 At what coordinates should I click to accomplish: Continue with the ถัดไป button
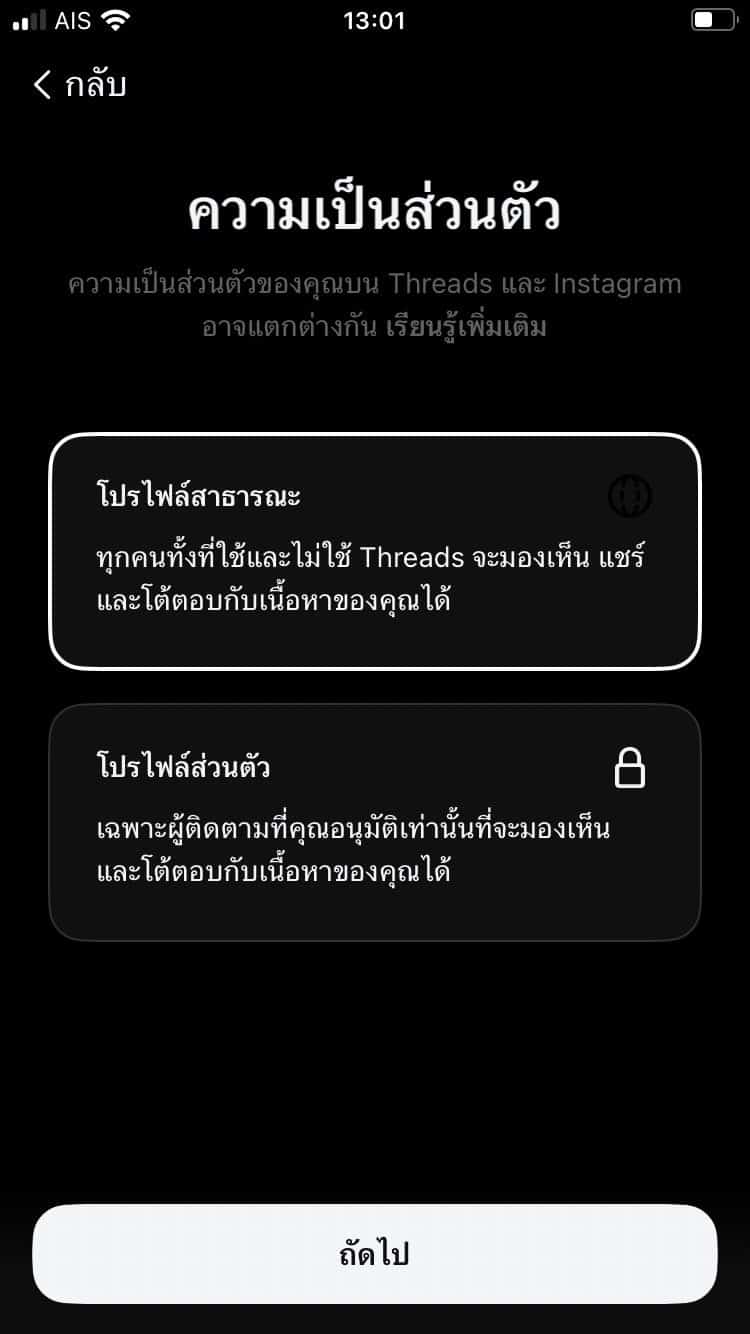[374, 1254]
